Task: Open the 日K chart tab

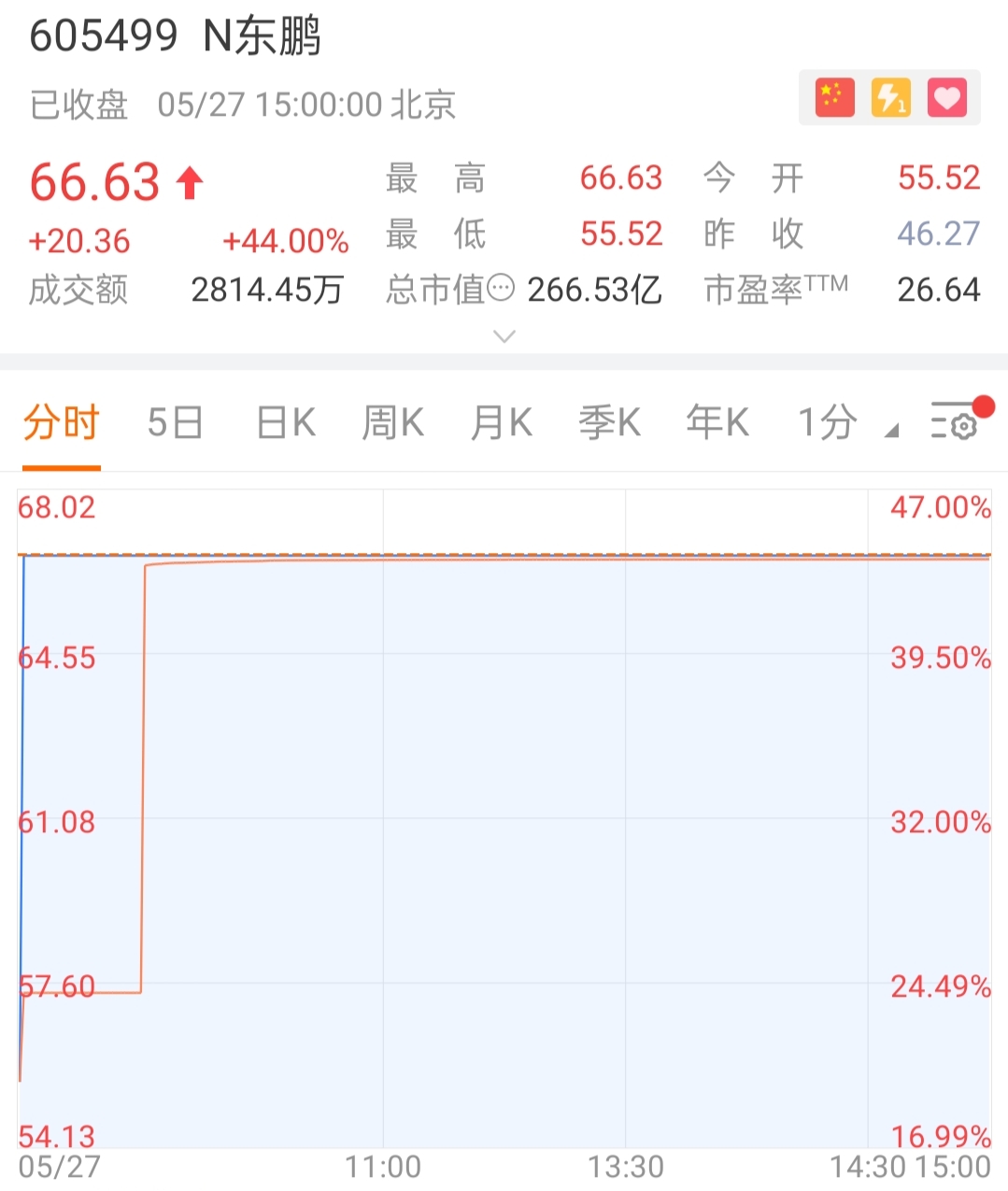Action: point(285,423)
